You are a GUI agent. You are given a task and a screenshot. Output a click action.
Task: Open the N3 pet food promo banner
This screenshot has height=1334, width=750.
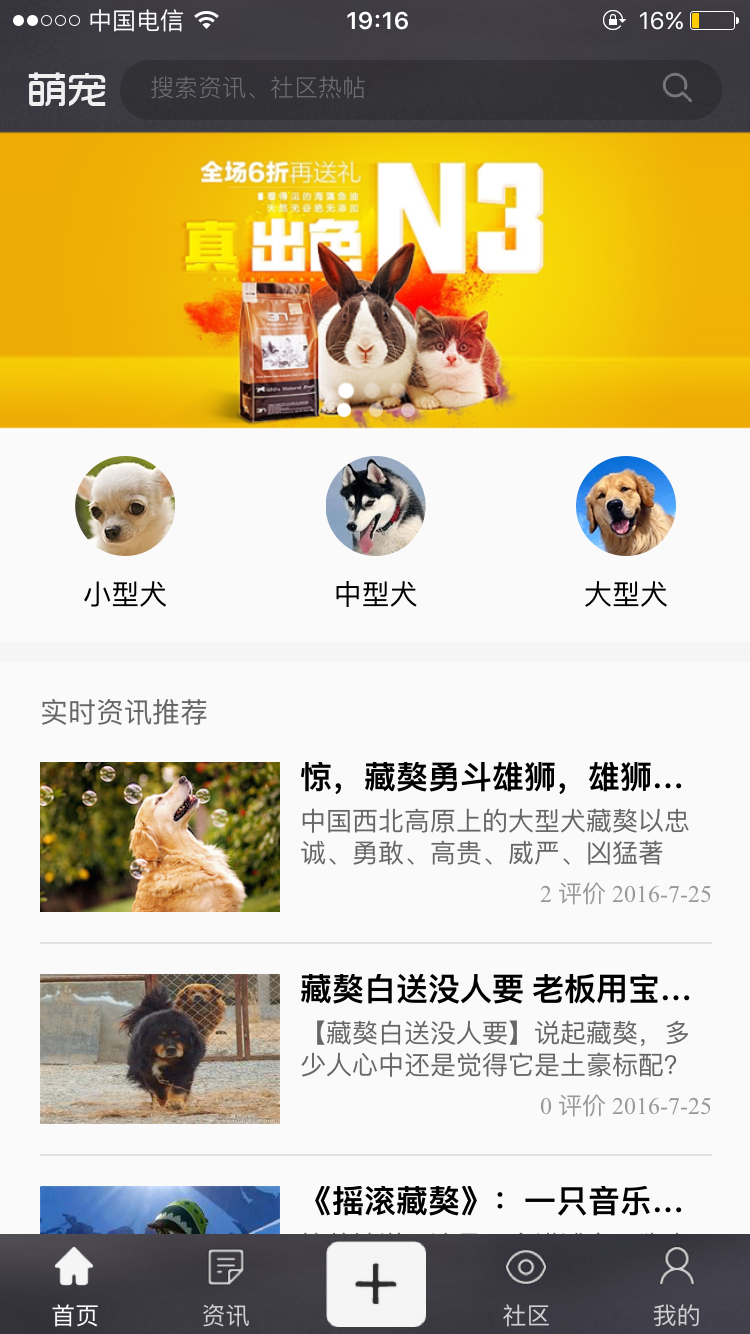pyautogui.click(x=375, y=280)
